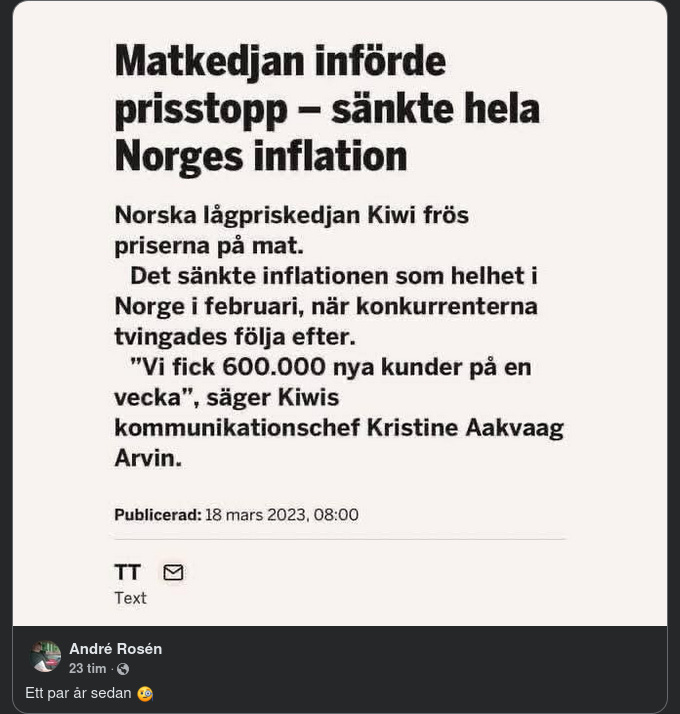Open André Rosén's profile from his name

tap(115, 649)
